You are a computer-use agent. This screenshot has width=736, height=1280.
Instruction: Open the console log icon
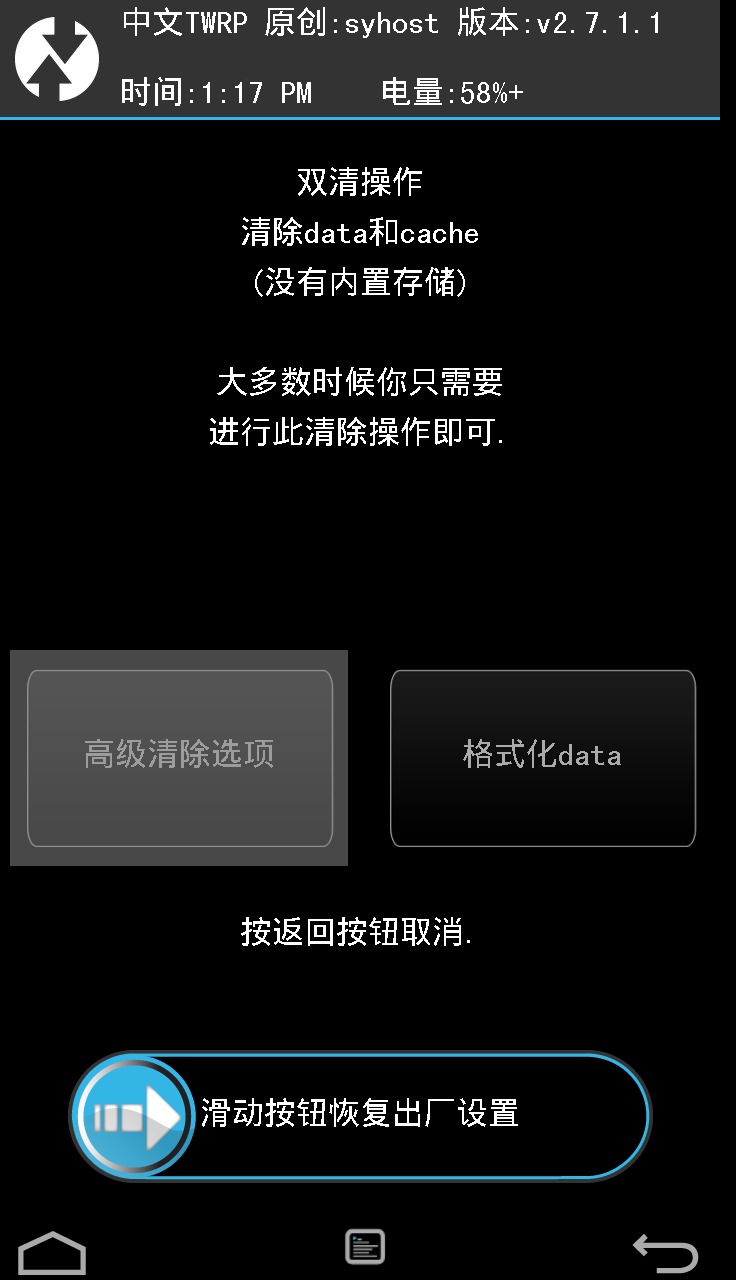pos(365,1247)
